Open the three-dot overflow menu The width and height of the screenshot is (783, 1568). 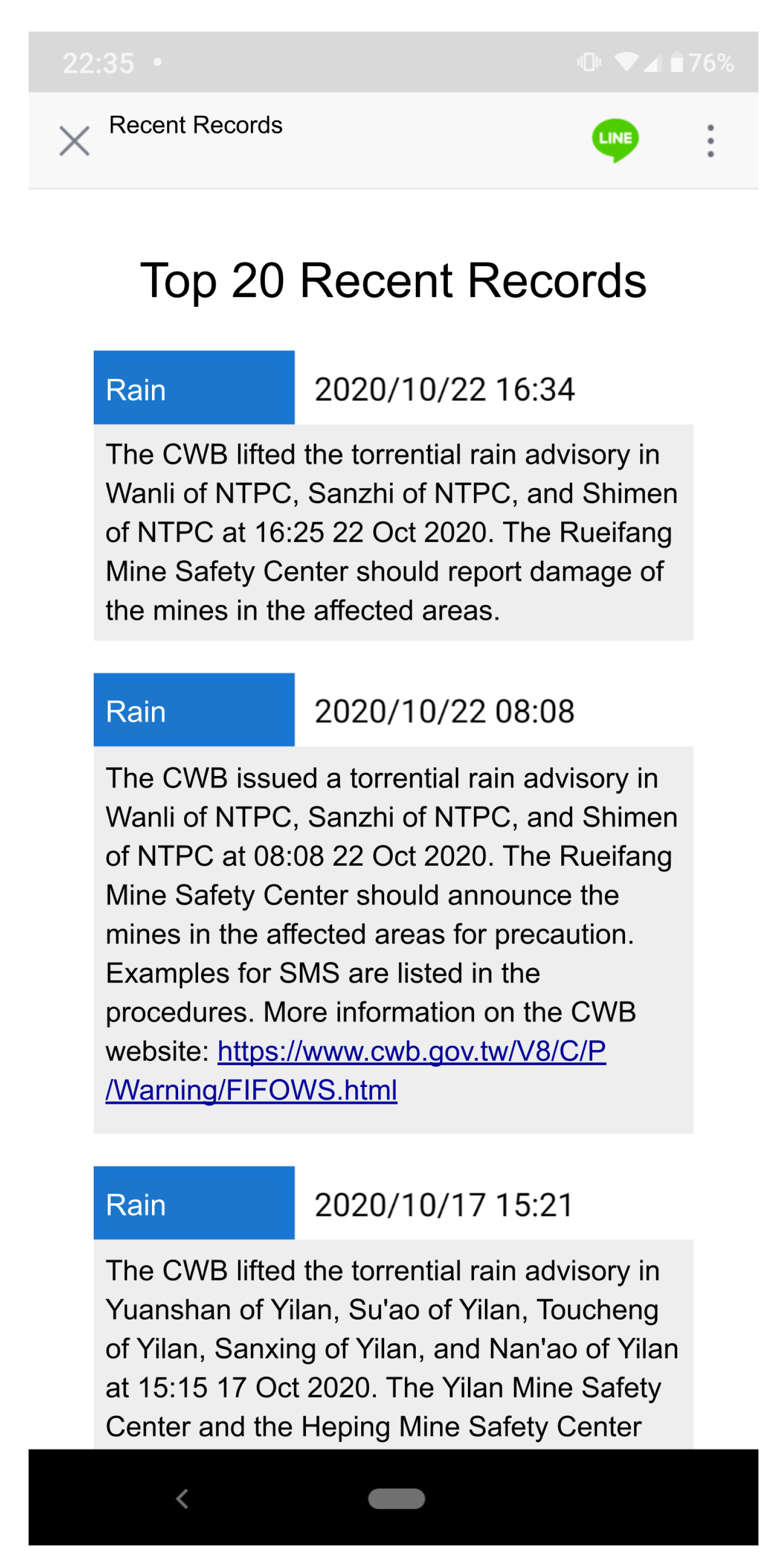point(710,141)
